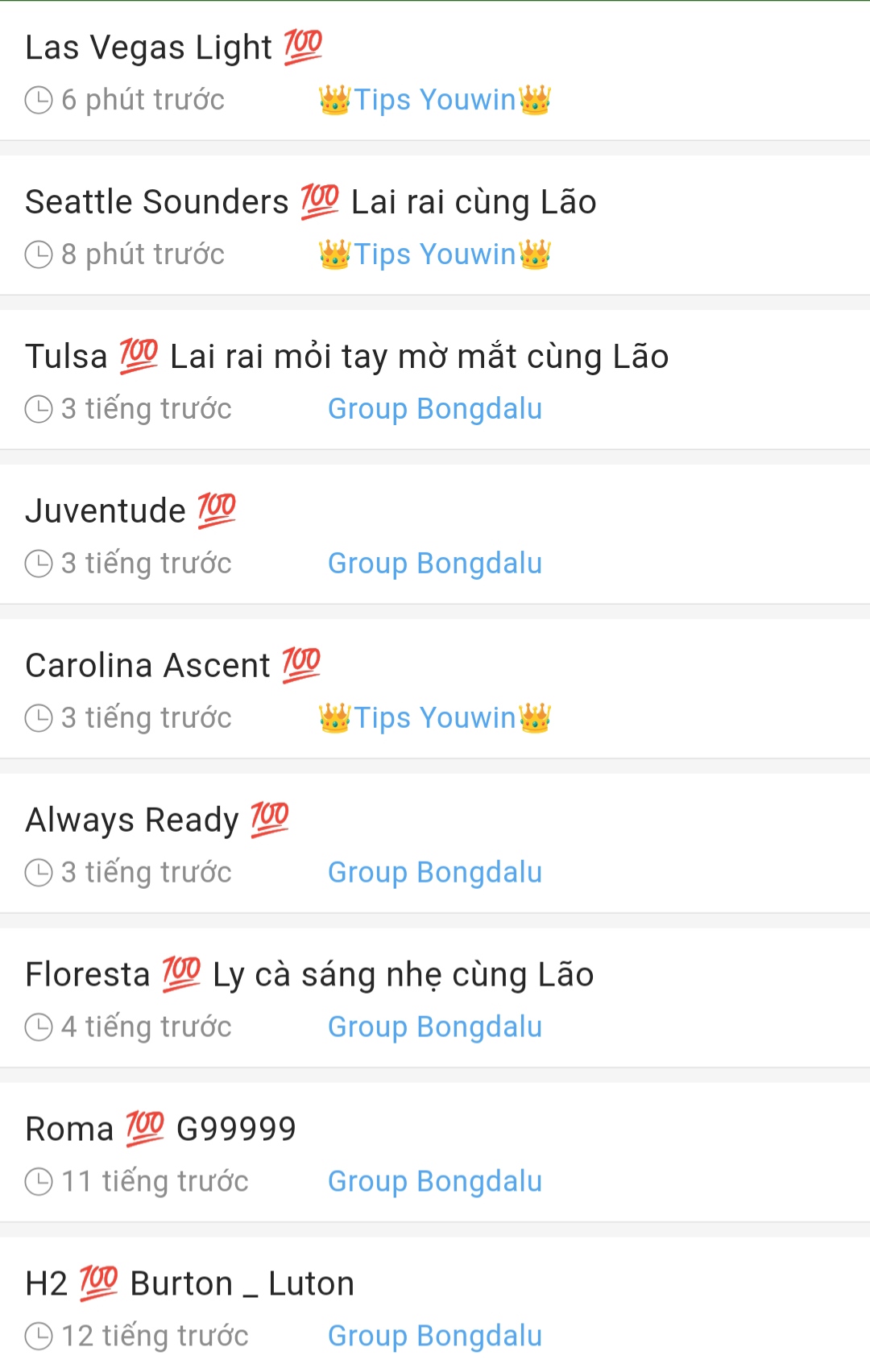Go to Group Bongdalu under H2 Burton
870x1372 pixels.
tap(434, 1337)
